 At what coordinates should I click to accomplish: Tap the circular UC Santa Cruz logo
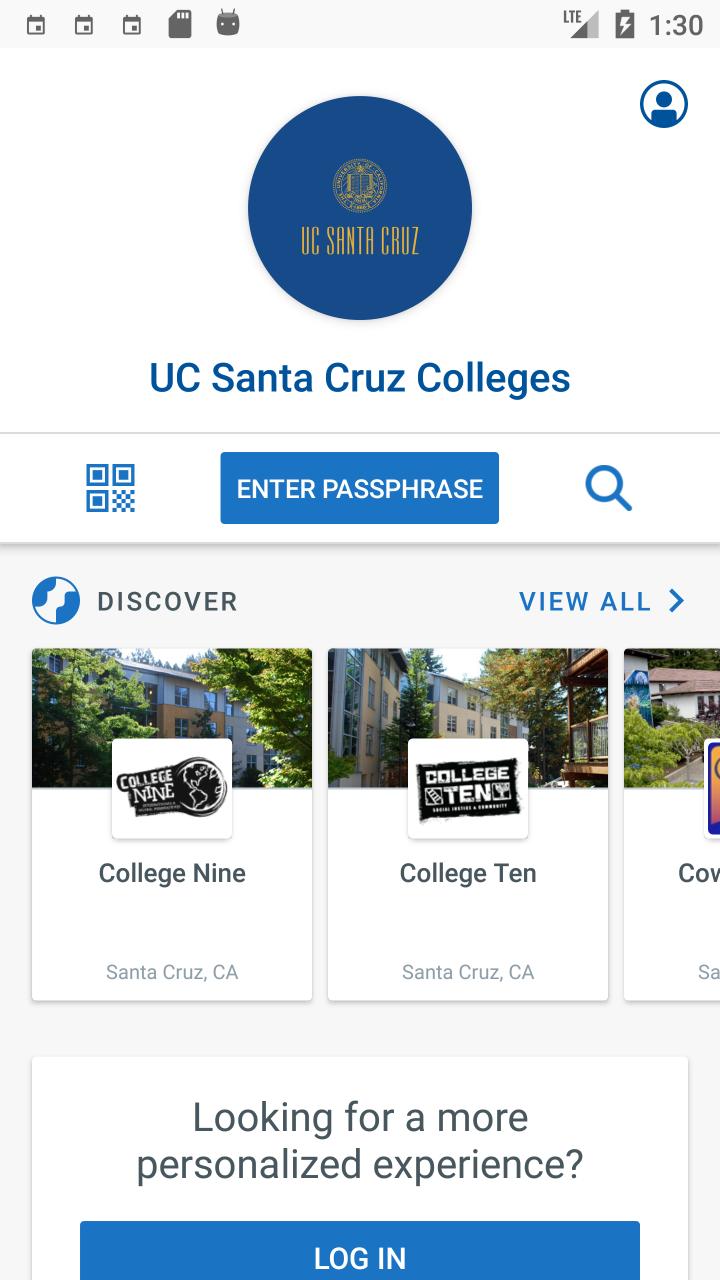tap(360, 207)
